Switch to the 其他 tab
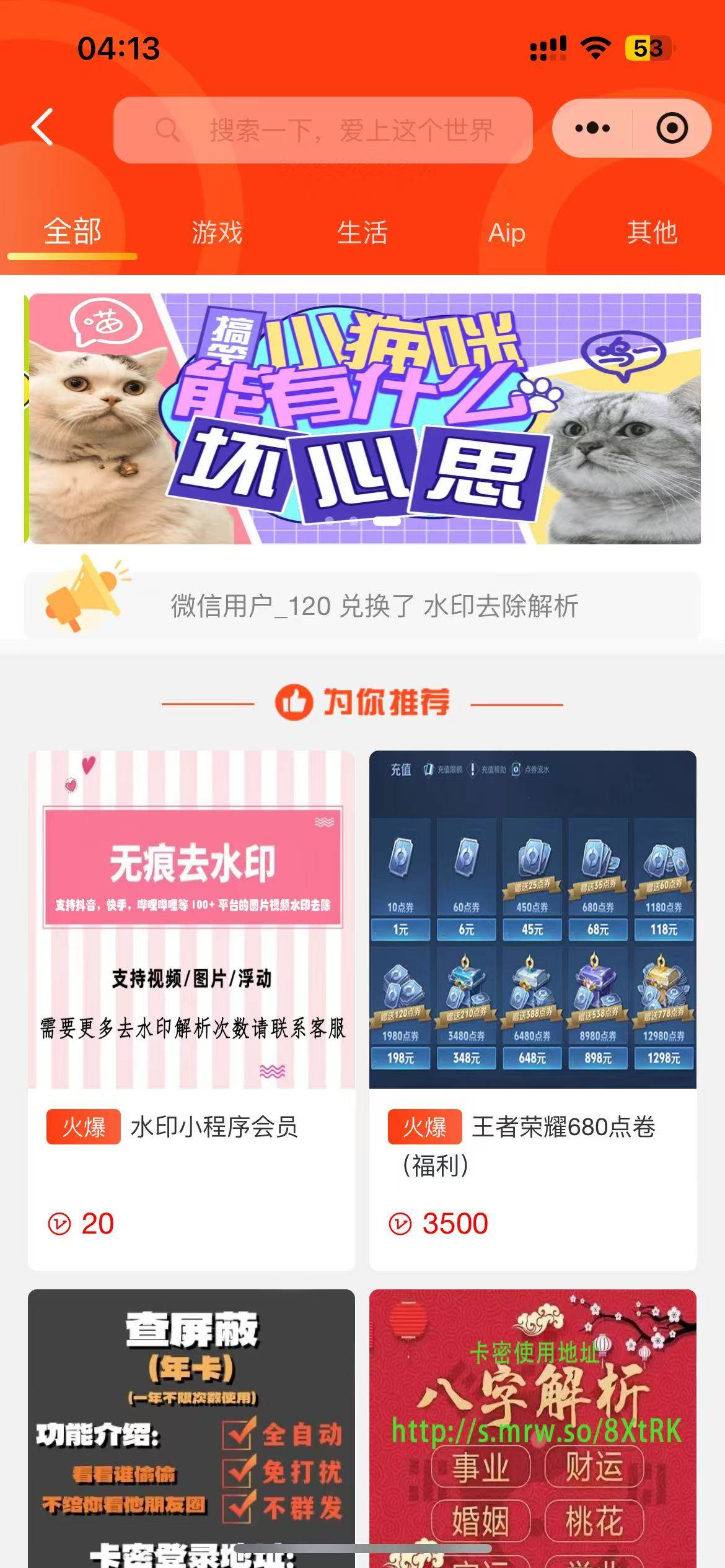The height and width of the screenshot is (1568, 725). click(652, 233)
